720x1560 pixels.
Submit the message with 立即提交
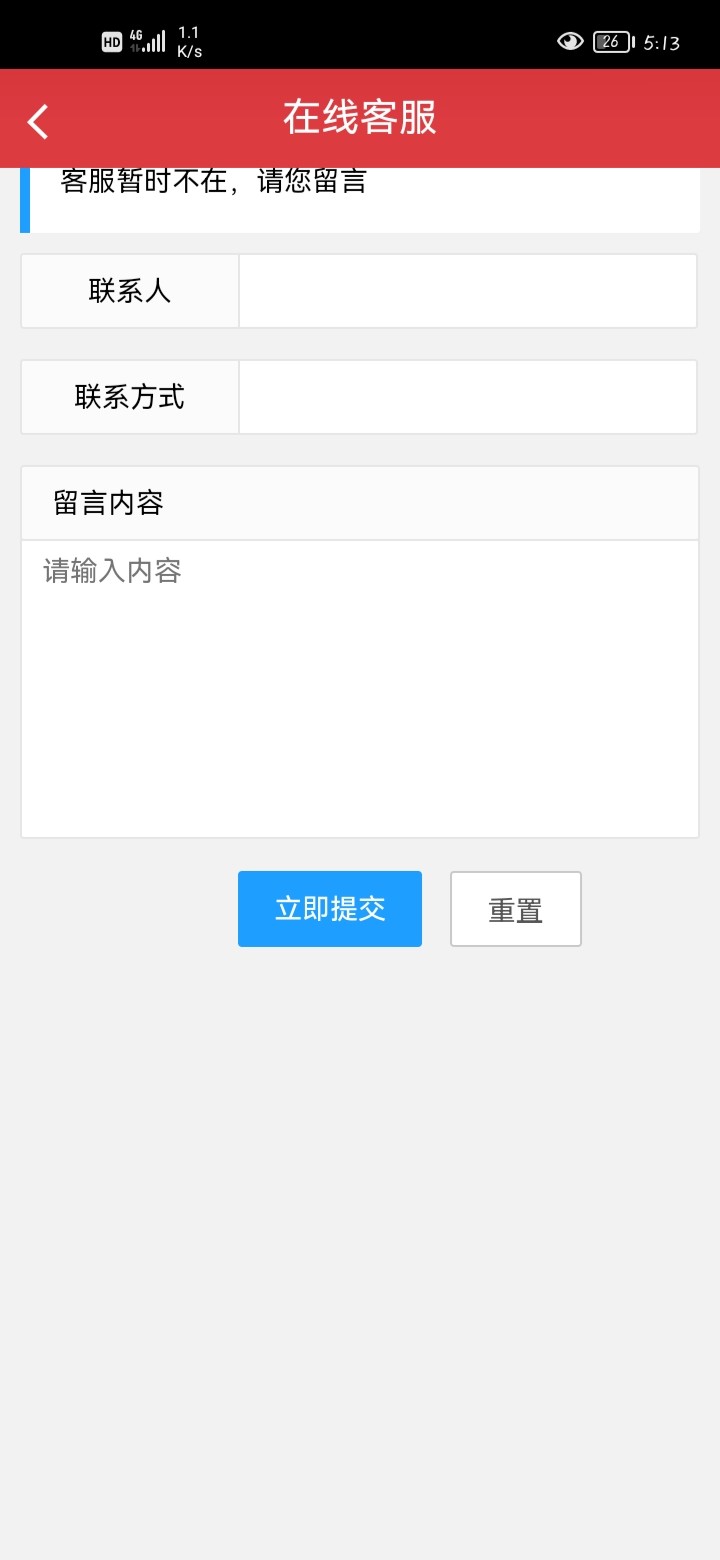pyautogui.click(x=330, y=909)
